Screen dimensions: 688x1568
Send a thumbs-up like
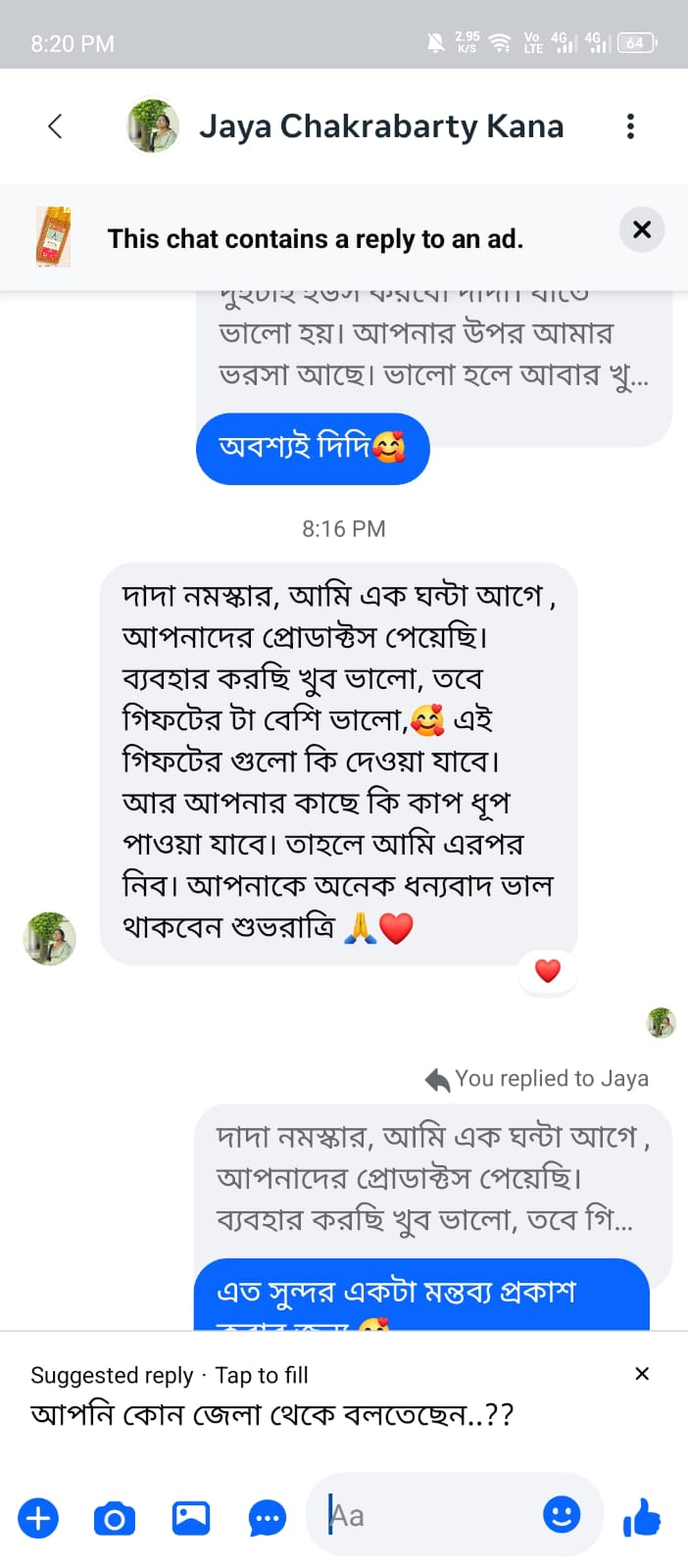point(642,1519)
